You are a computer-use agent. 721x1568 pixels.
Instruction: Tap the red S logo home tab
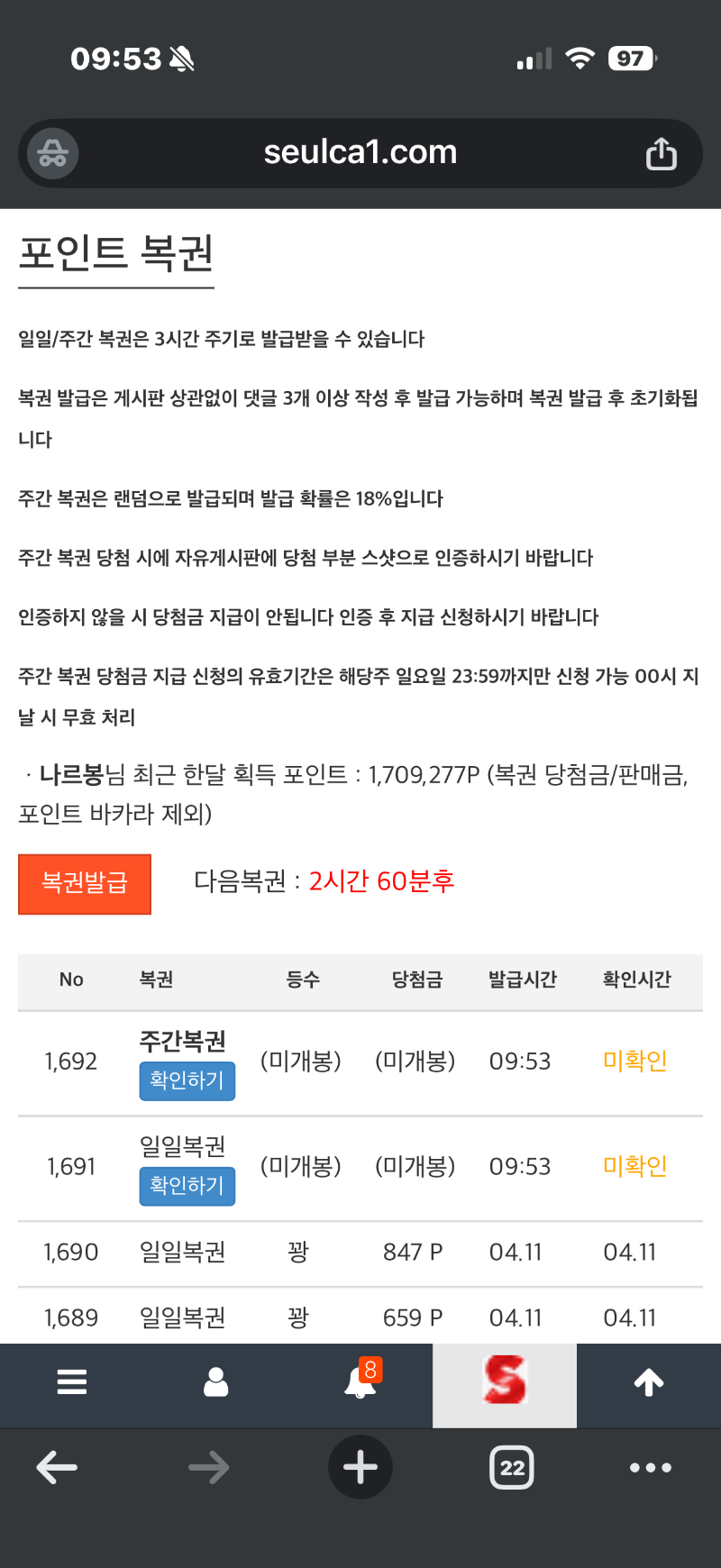(x=505, y=1381)
